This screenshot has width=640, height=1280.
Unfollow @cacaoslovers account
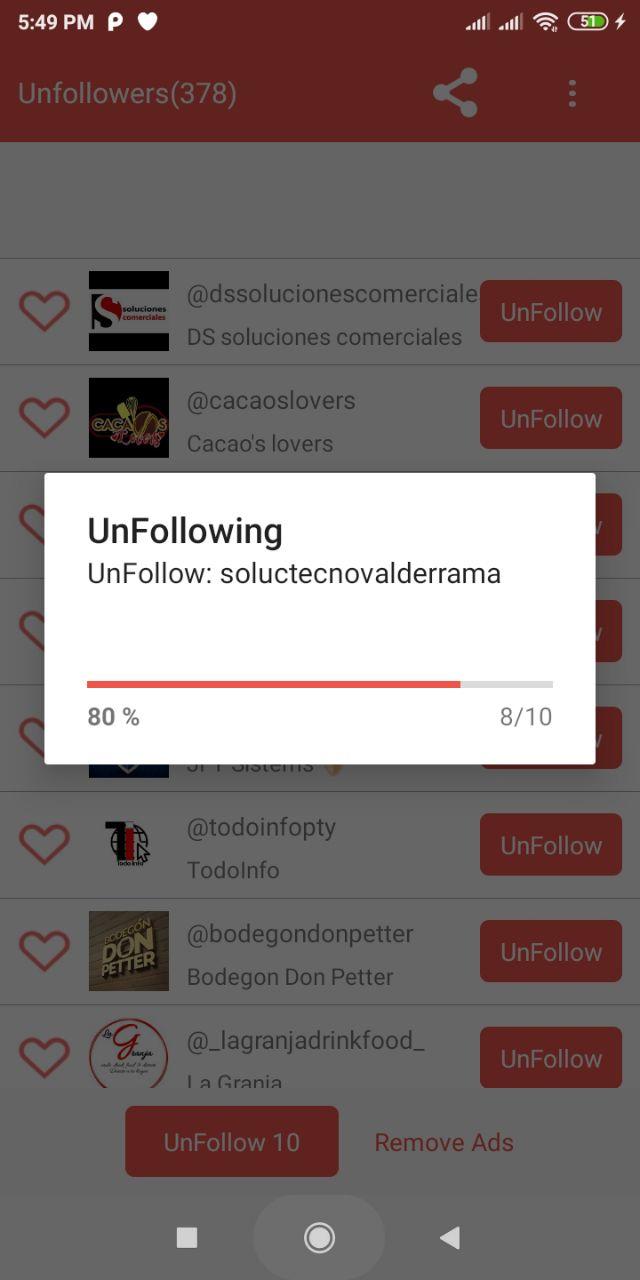pos(551,418)
